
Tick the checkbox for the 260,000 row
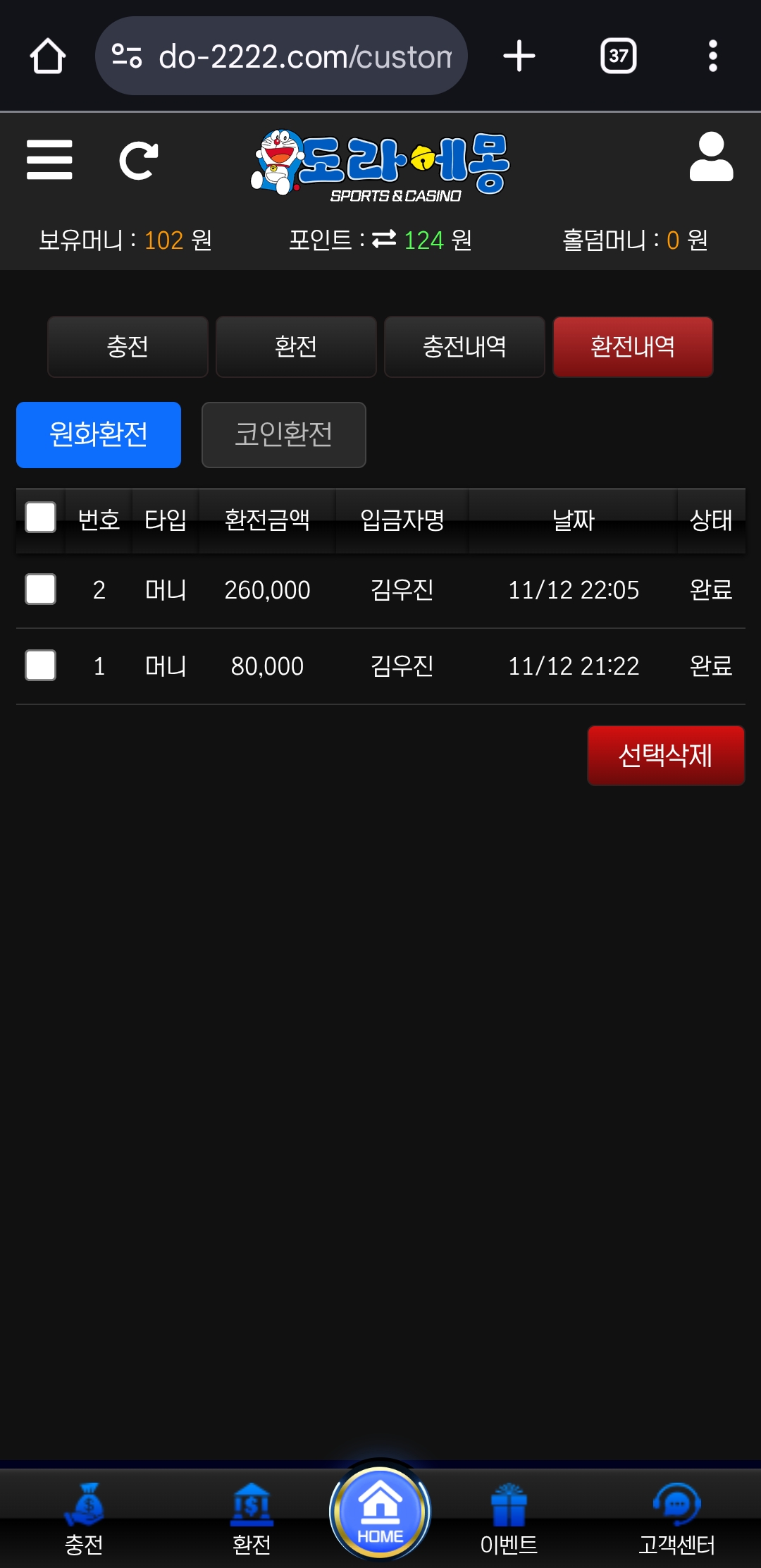click(41, 589)
